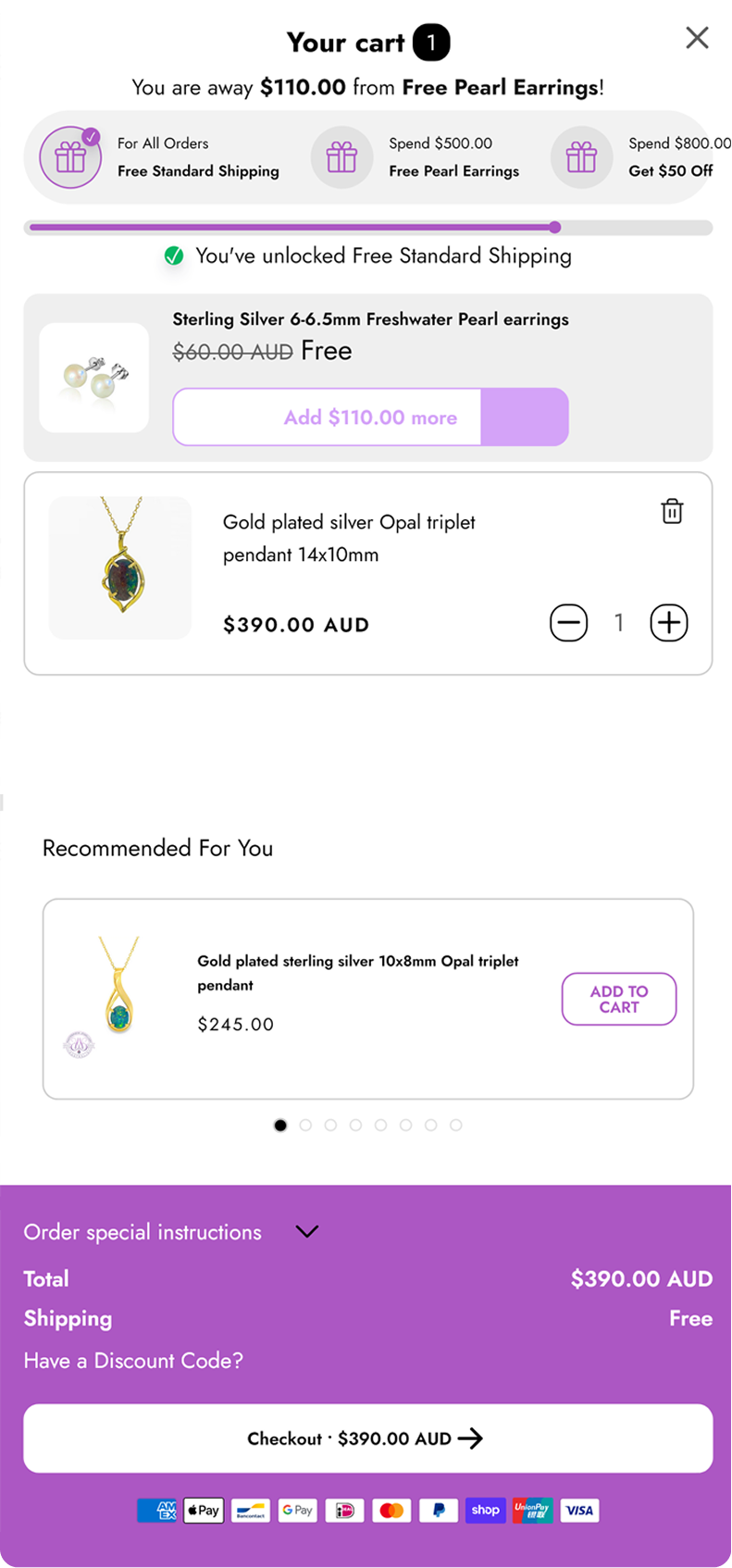
Task: Proceed to Checkout for $390.00 AUD
Action: coord(367,1438)
